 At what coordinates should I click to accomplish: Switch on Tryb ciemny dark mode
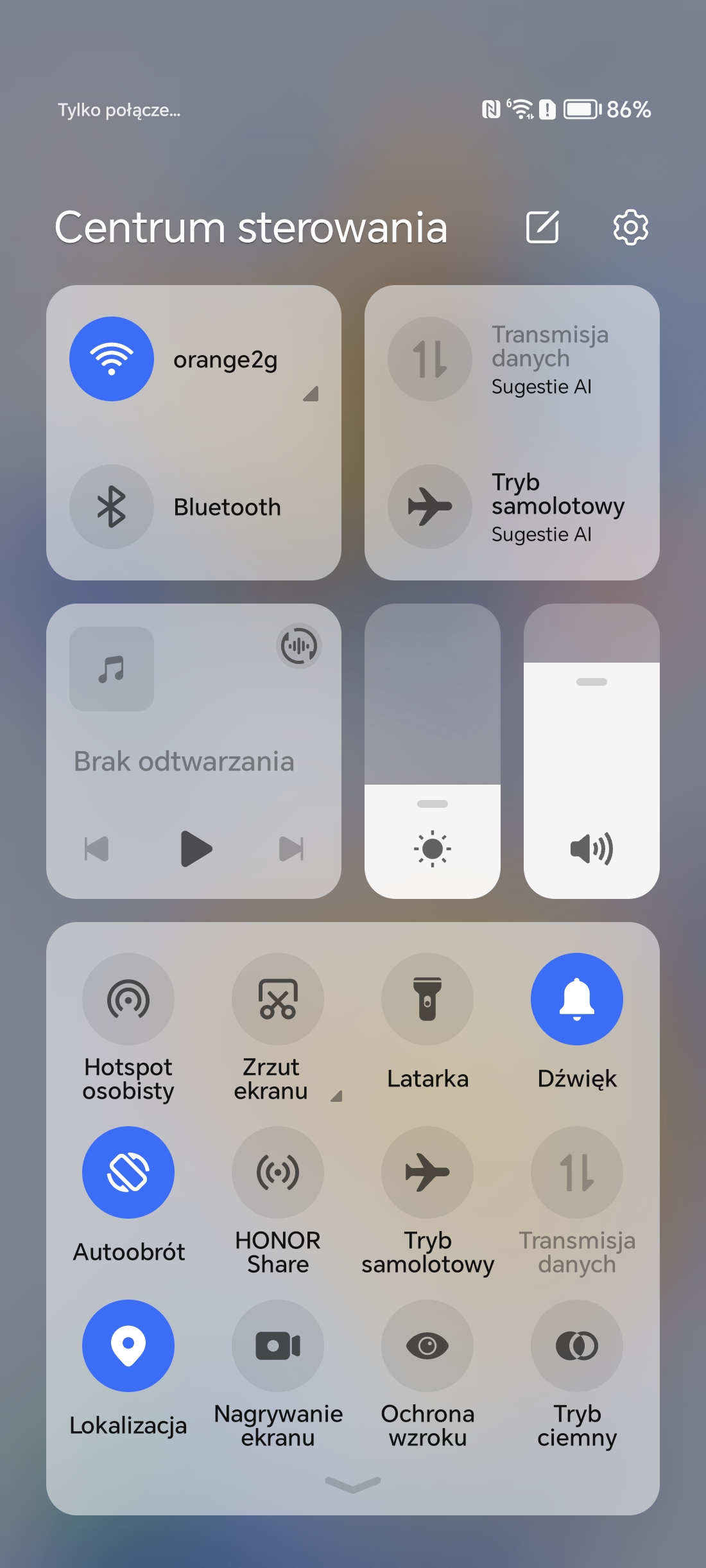577,1346
